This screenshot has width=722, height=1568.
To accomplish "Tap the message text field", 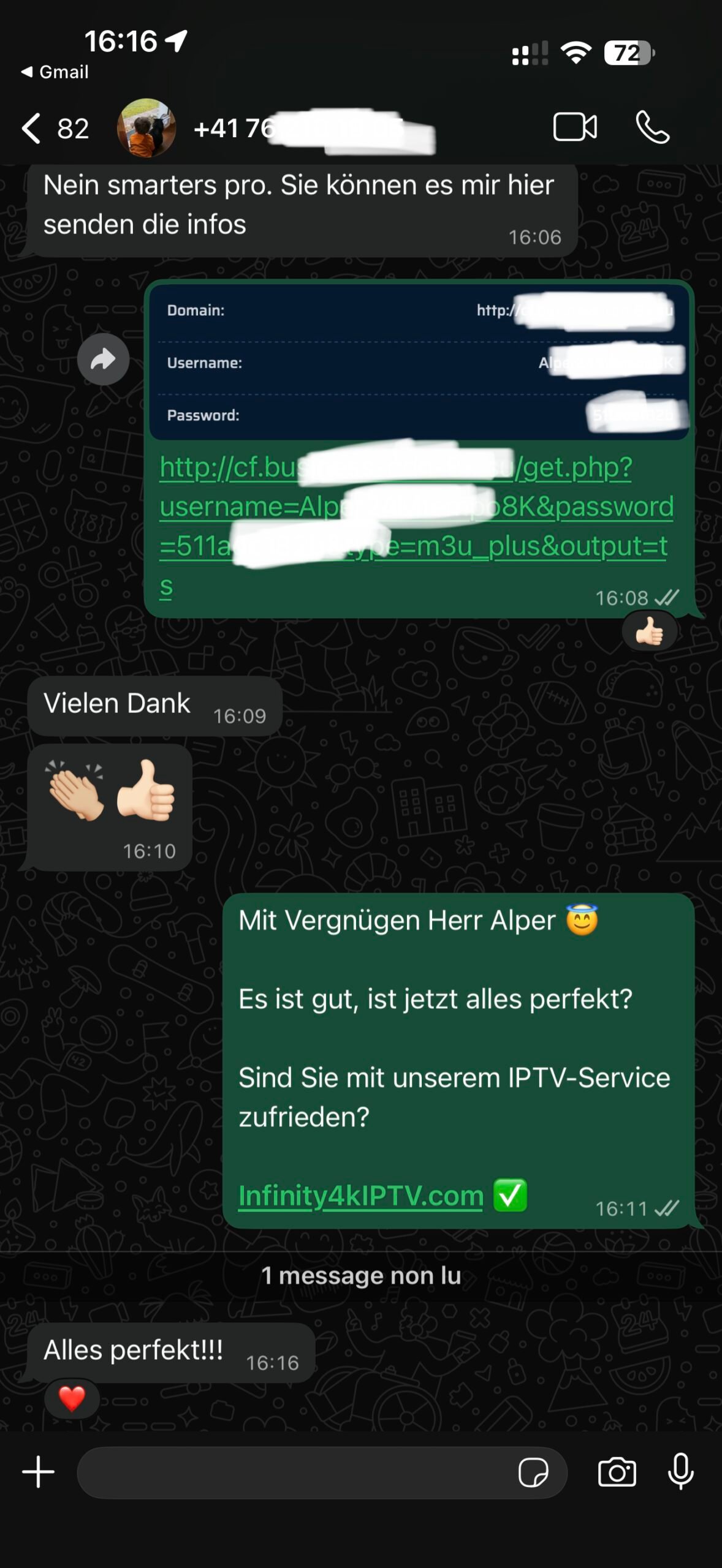I will point(294,1472).
